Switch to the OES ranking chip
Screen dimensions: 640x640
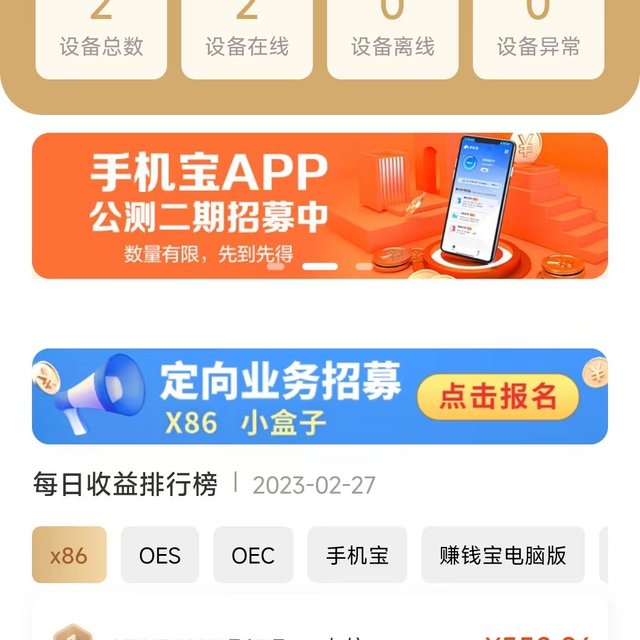[x=160, y=555]
